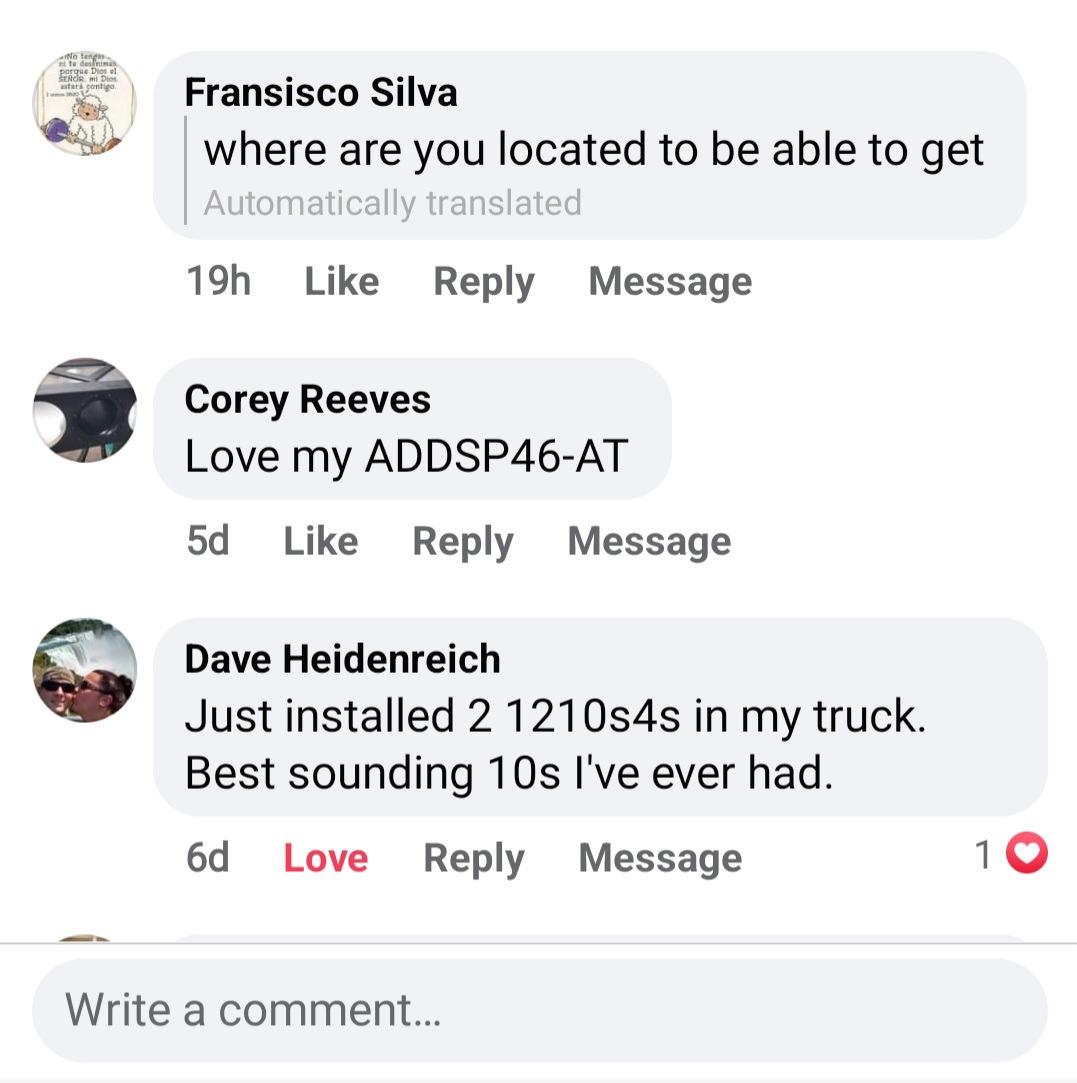This screenshot has width=1077, height=1083.
Task: Reply to Dave Heidenreich's comment
Action: coord(474,858)
